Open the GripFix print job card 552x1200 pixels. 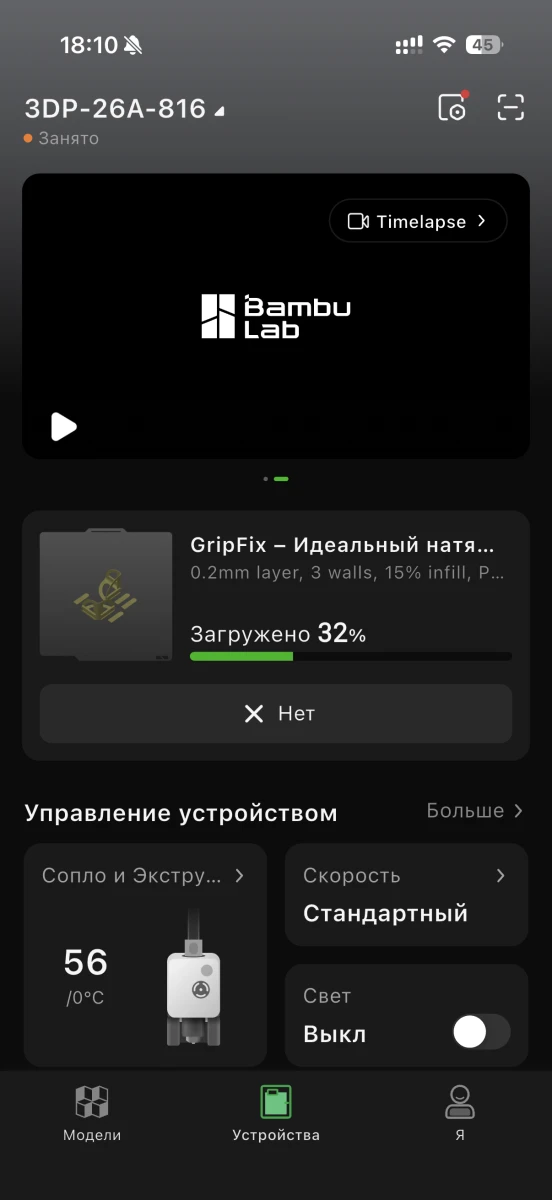pyautogui.click(x=276, y=596)
